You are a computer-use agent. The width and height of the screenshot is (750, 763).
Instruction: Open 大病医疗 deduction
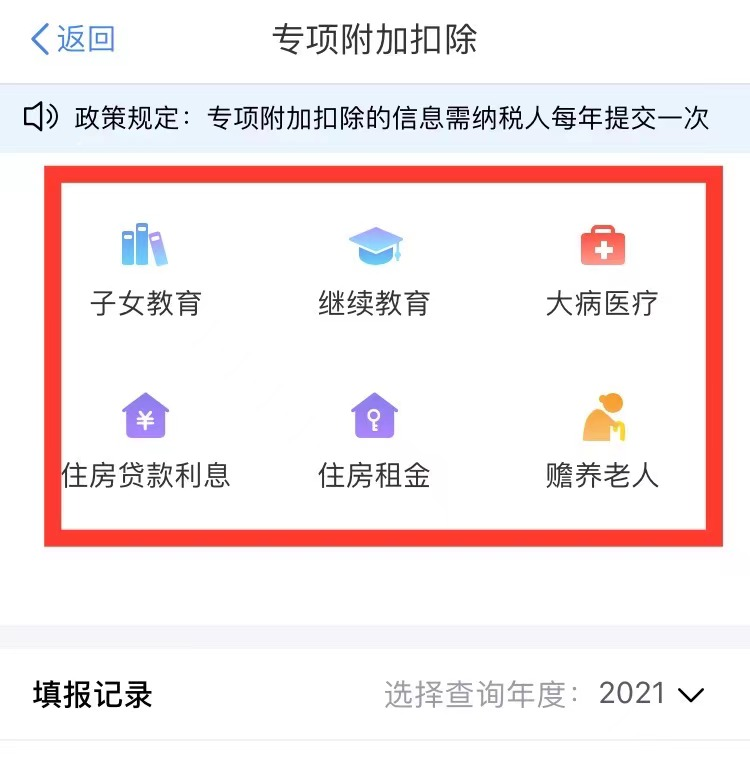(602, 268)
